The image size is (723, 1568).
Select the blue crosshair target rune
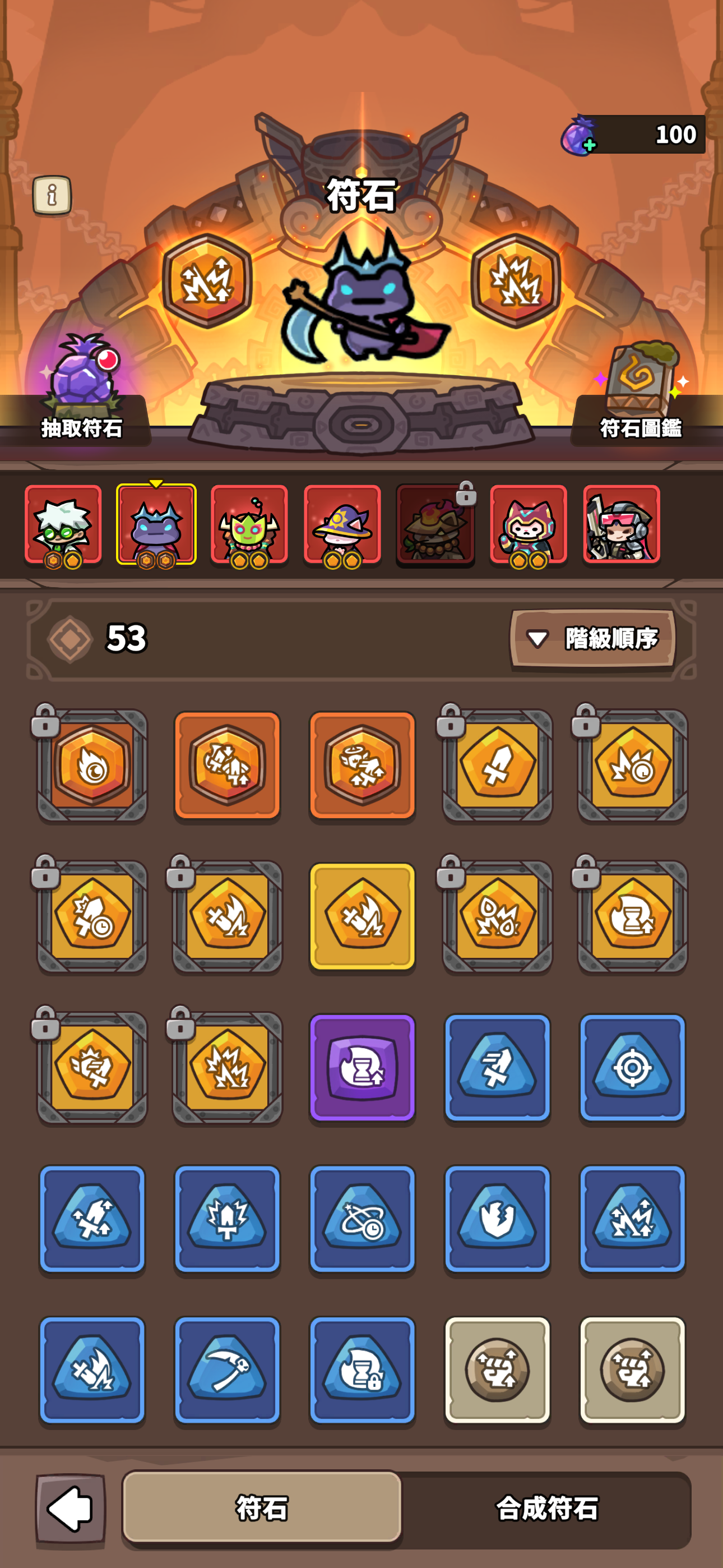tap(632, 1067)
